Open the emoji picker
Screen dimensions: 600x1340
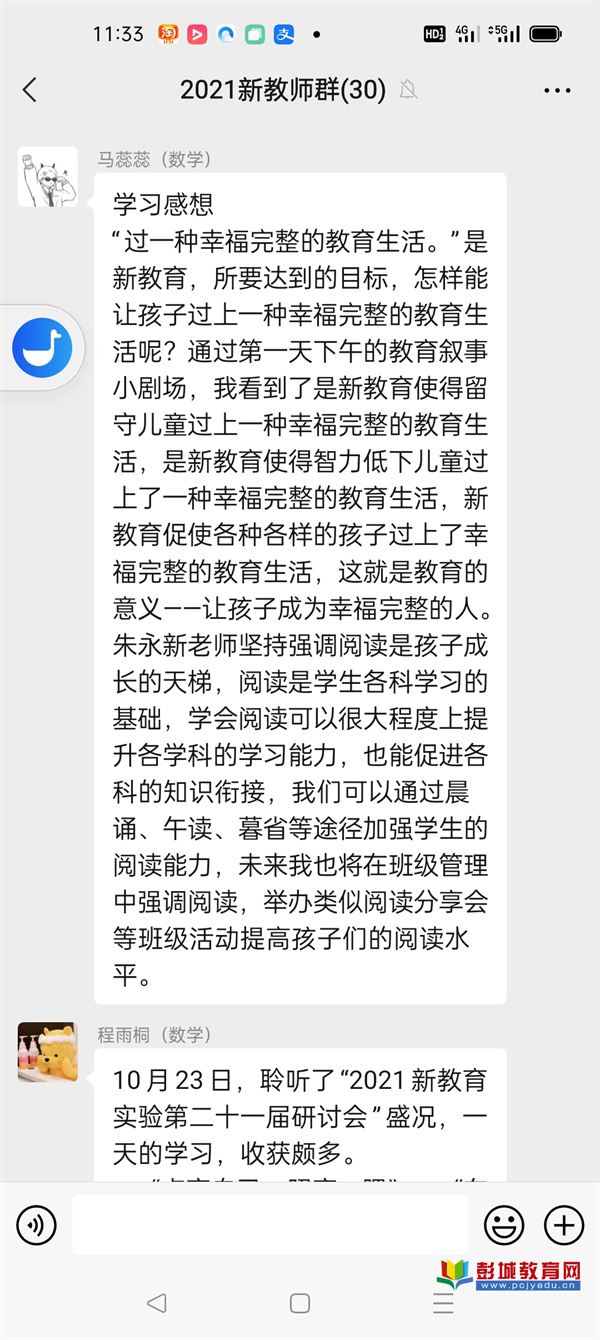(x=504, y=1225)
